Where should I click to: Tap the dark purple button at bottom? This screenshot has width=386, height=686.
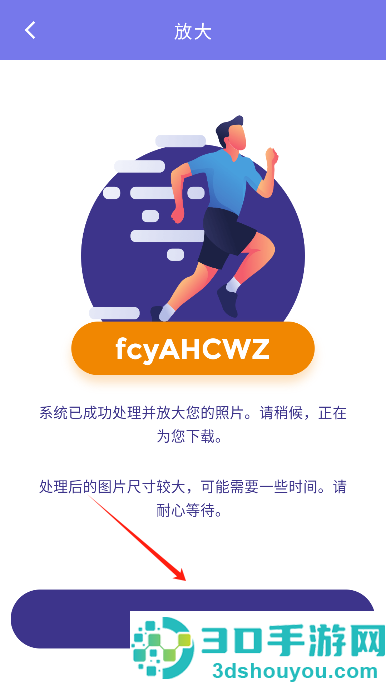tap(193, 619)
